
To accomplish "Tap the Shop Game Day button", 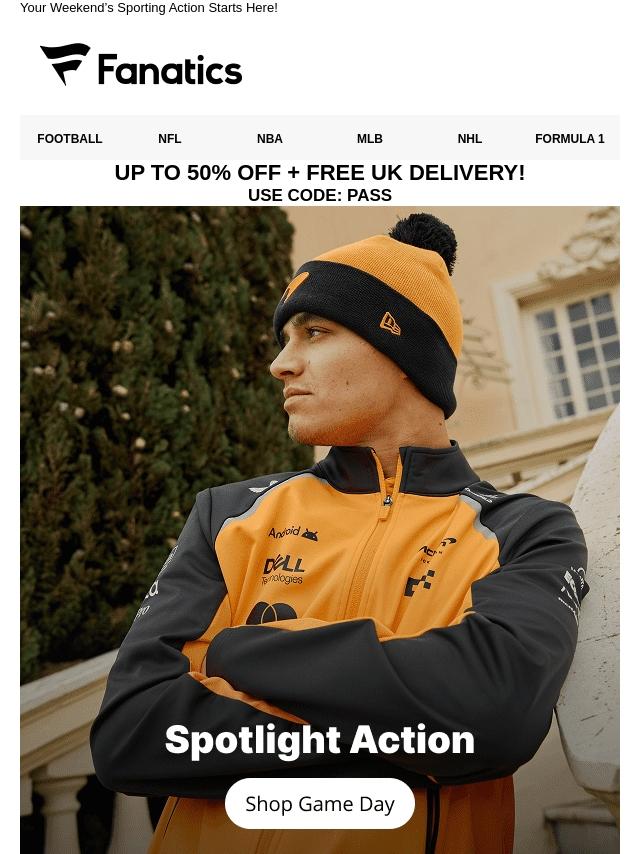I will point(320,804).
